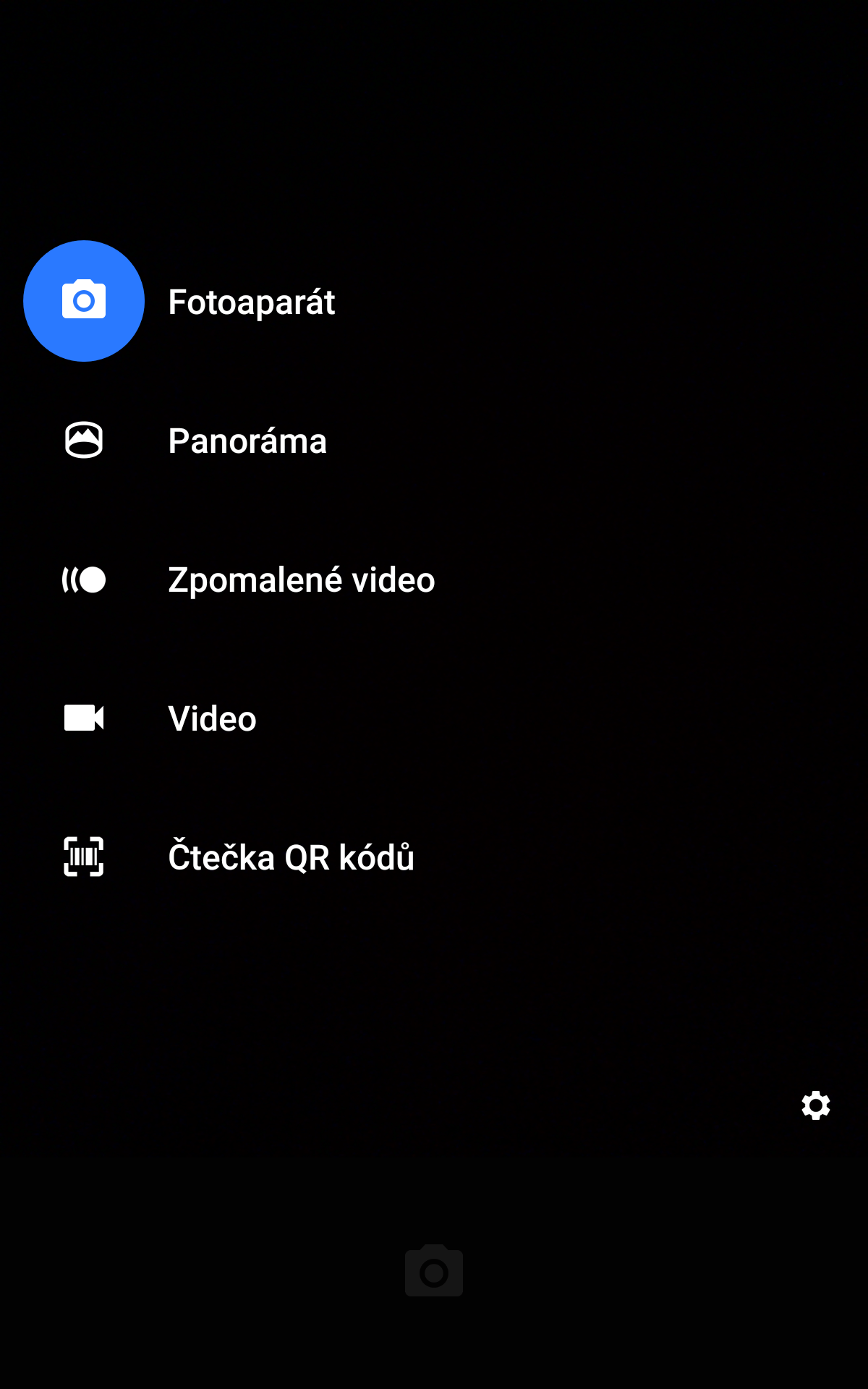Switch to Video recording mode
The image size is (868, 1389).
coord(434,718)
